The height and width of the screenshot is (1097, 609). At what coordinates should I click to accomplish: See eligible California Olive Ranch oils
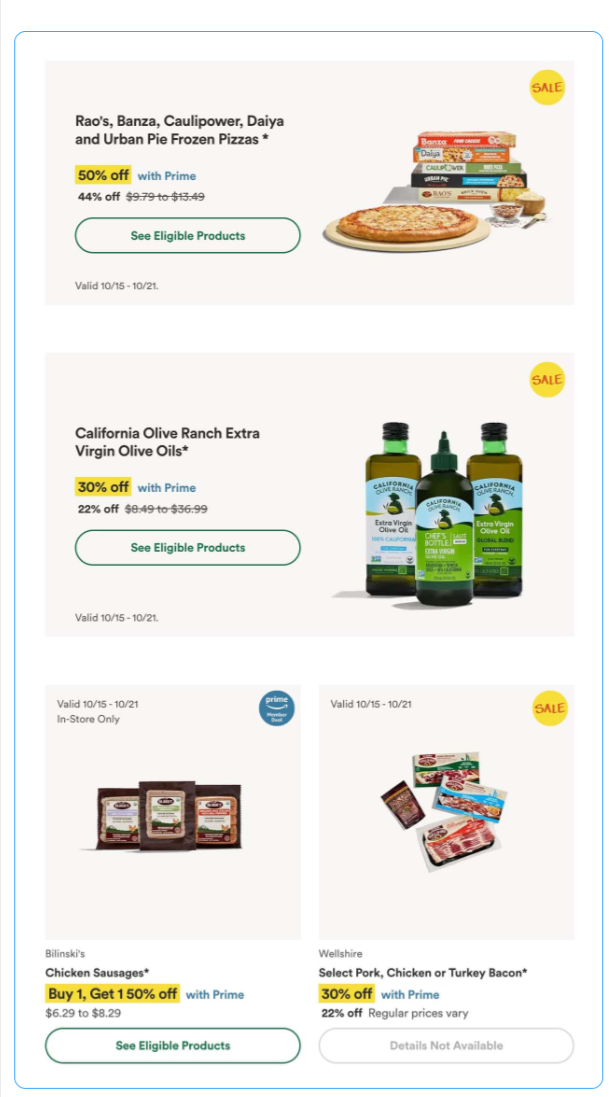click(x=188, y=548)
